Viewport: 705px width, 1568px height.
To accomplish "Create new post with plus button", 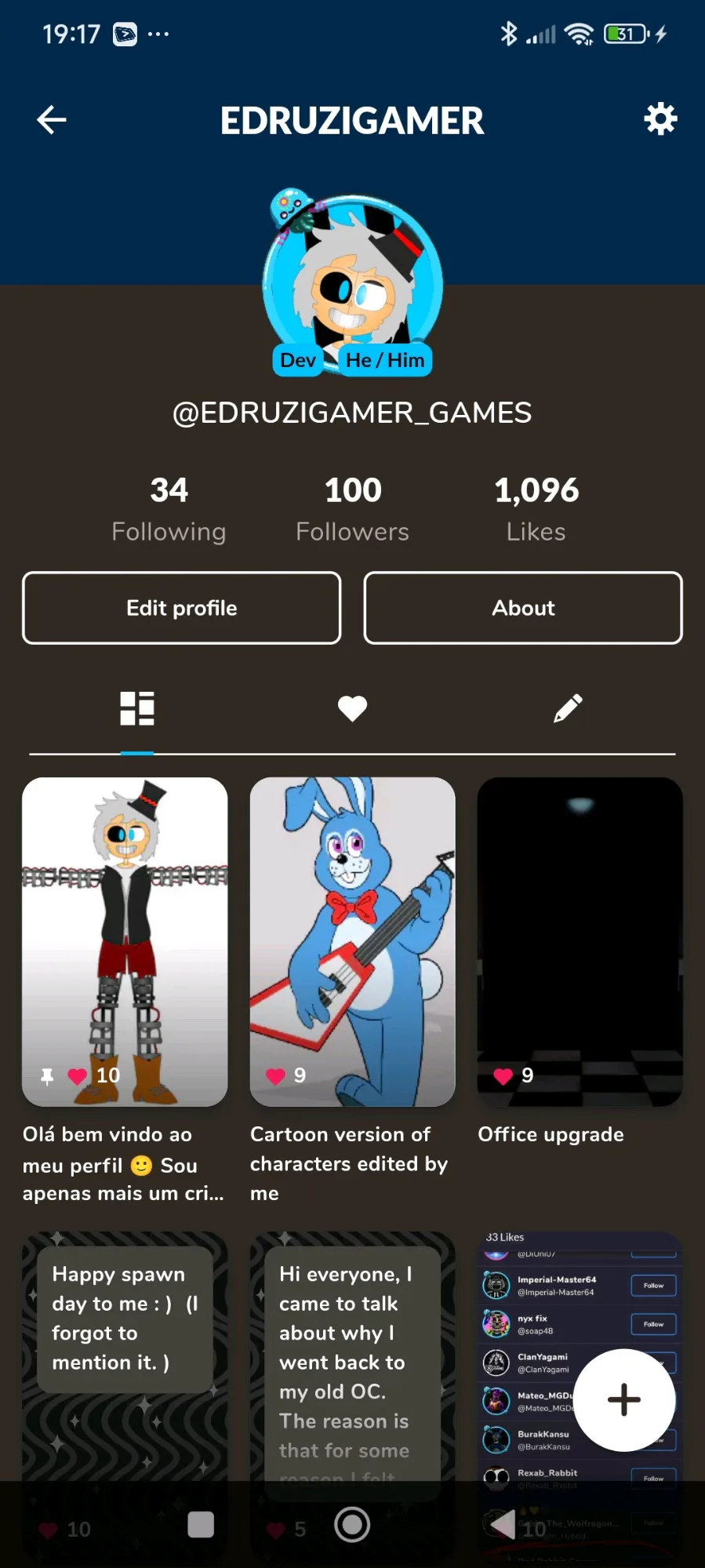I will pos(624,1399).
